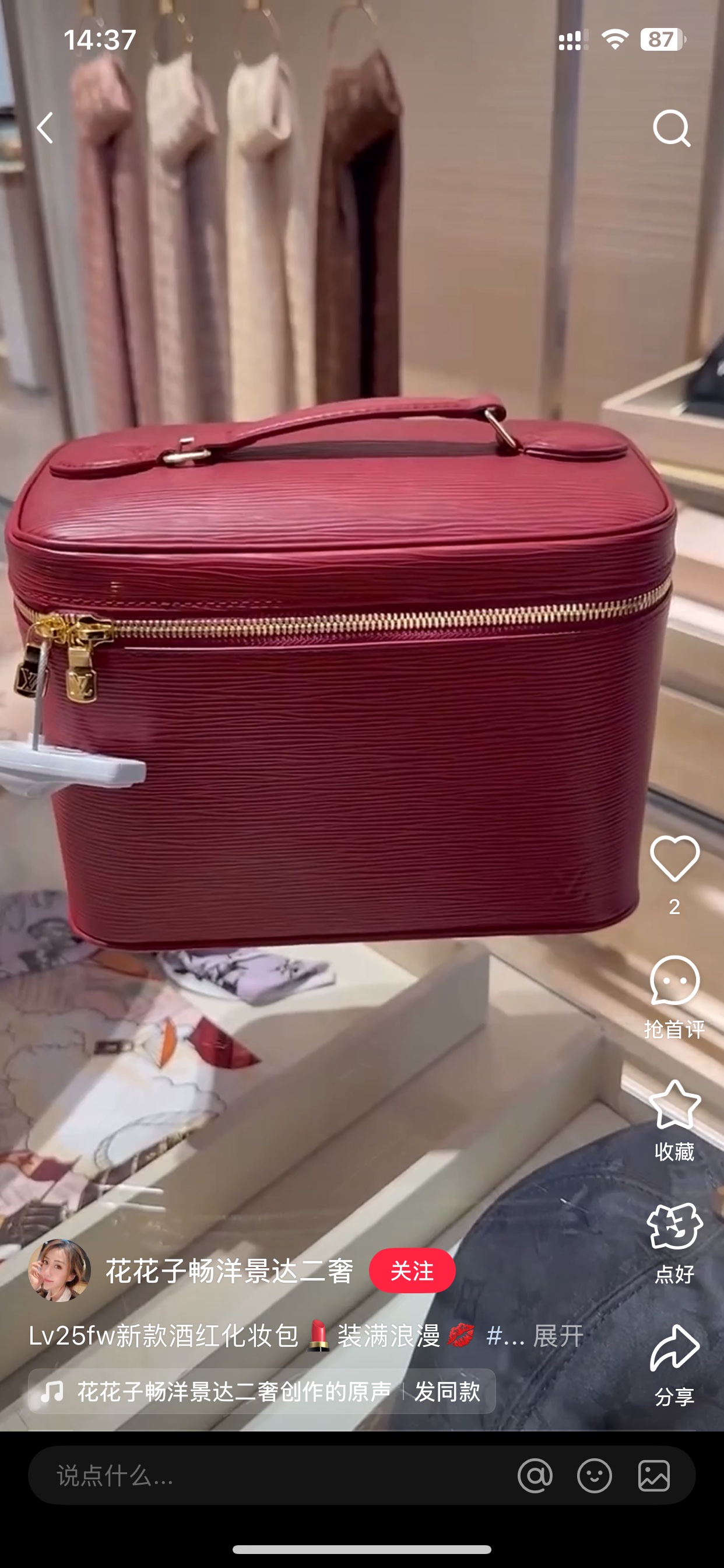Tap the 点好 badge icon
Screen dimensions: 724x1568
tap(674, 1227)
